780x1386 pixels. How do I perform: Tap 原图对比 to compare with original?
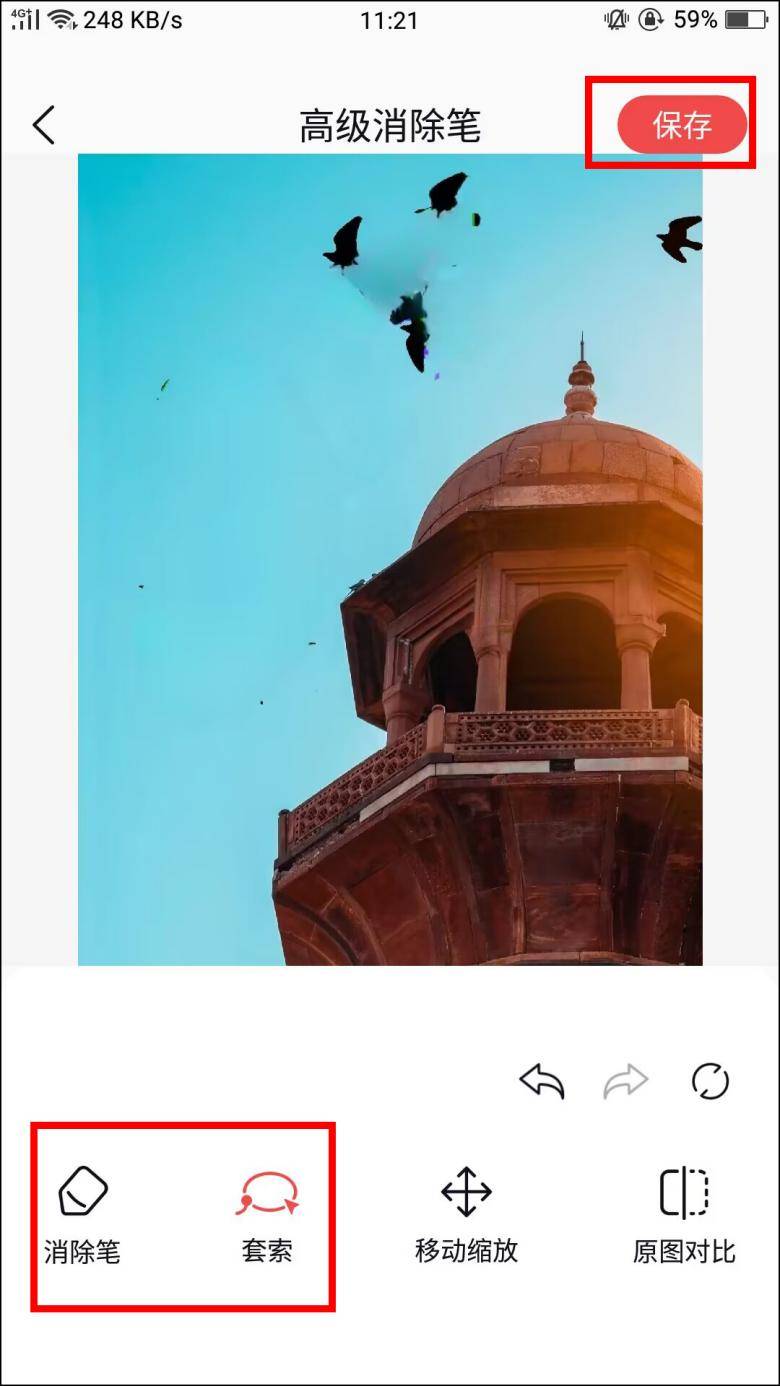[684, 1213]
